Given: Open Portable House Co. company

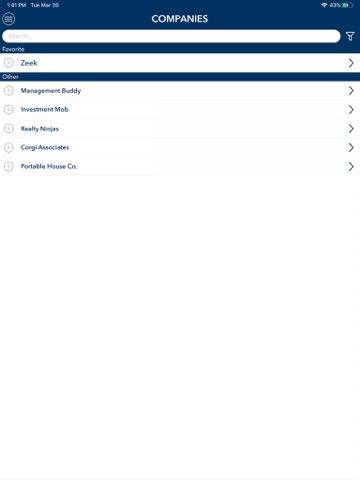Looking at the screenshot, I should pos(180,166).
